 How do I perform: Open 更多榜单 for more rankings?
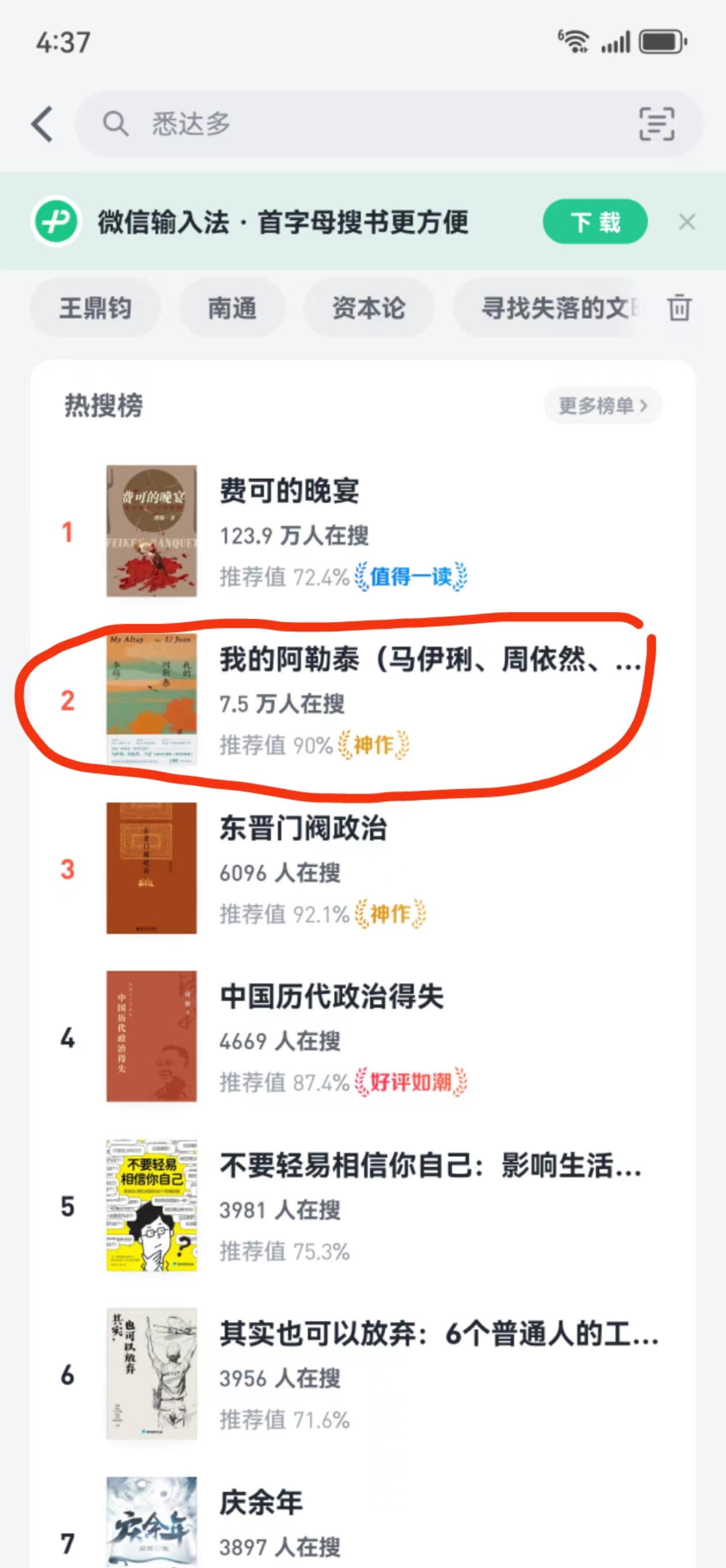click(602, 405)
